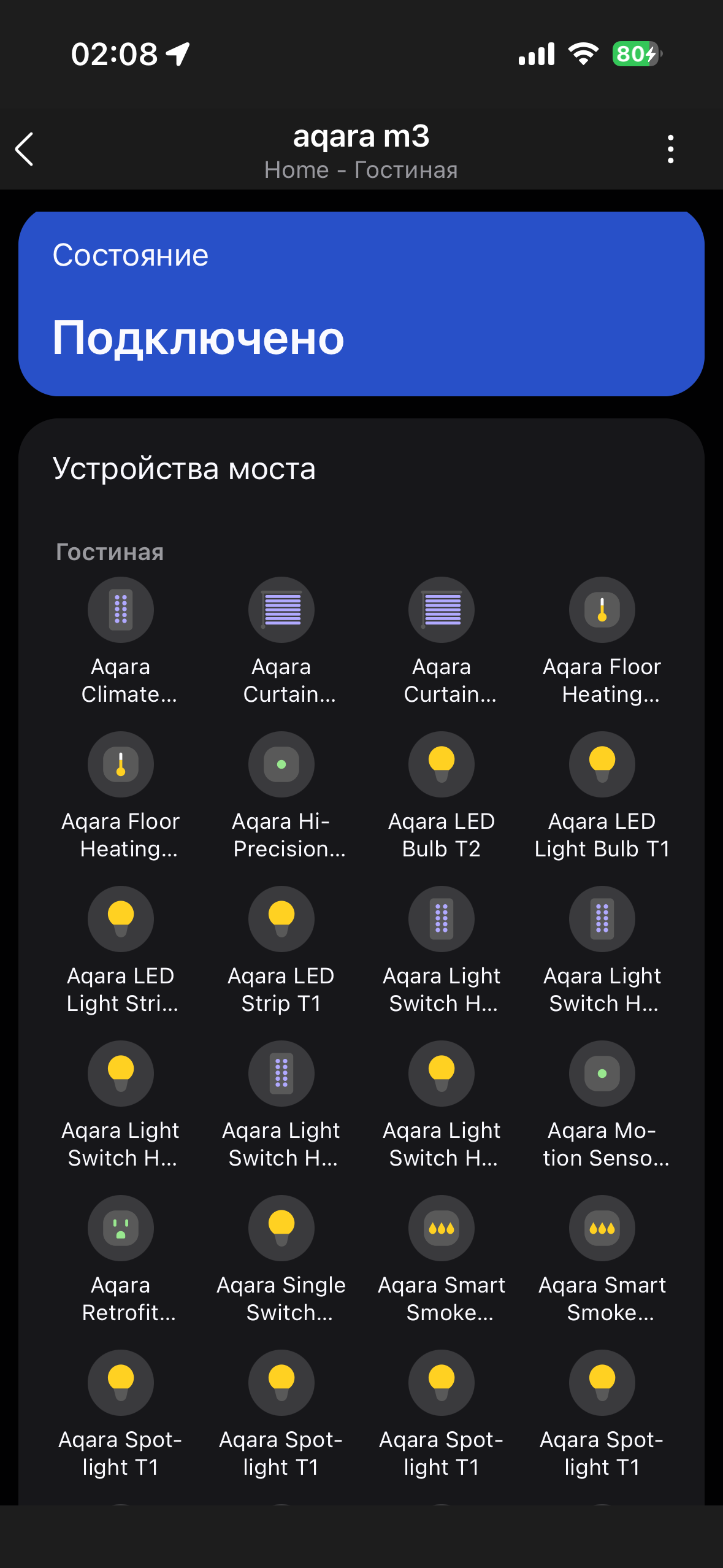This screenshot has height=1568, width=723.
Task: Open the three-dot overflow menu
Action: click(670, 149)
